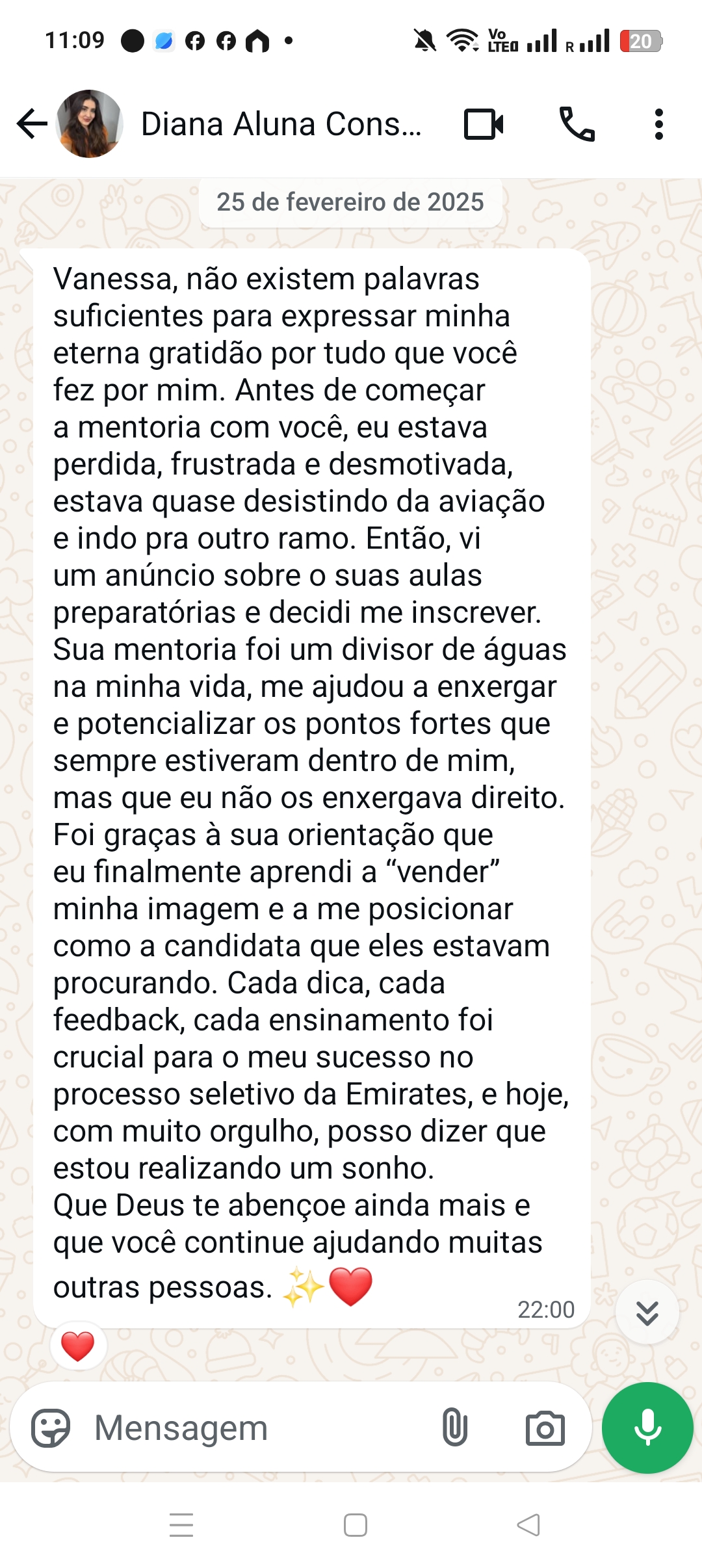The image size is (702, 1568).
Task: Attach a file with the paperclip
Action: coord(454,1428)
